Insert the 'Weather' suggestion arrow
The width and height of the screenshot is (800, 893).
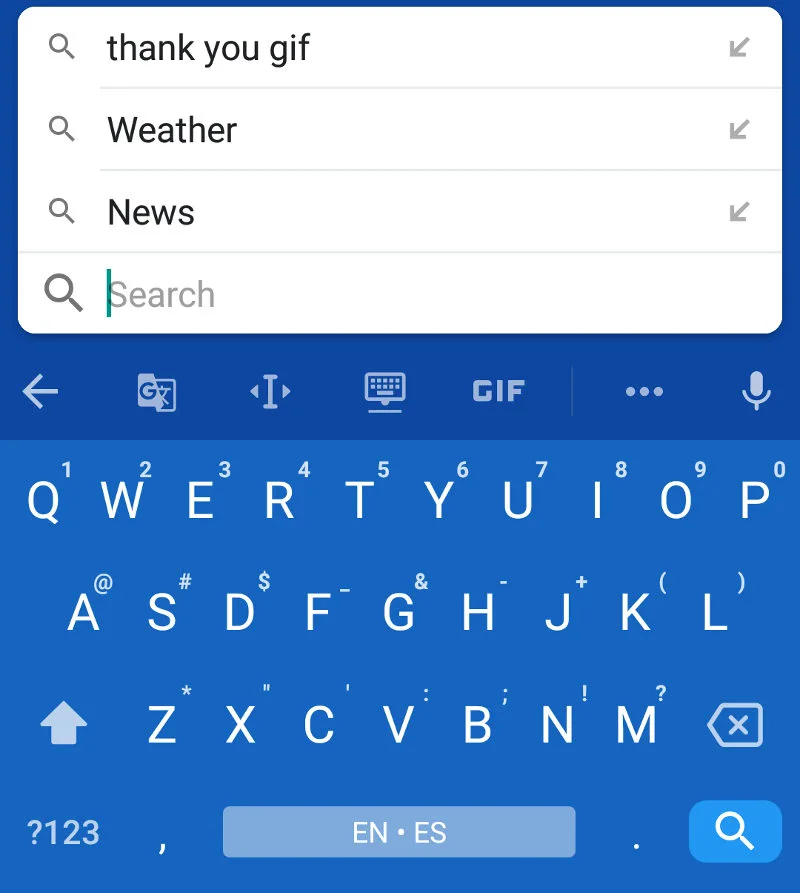[x=737, y=129]
